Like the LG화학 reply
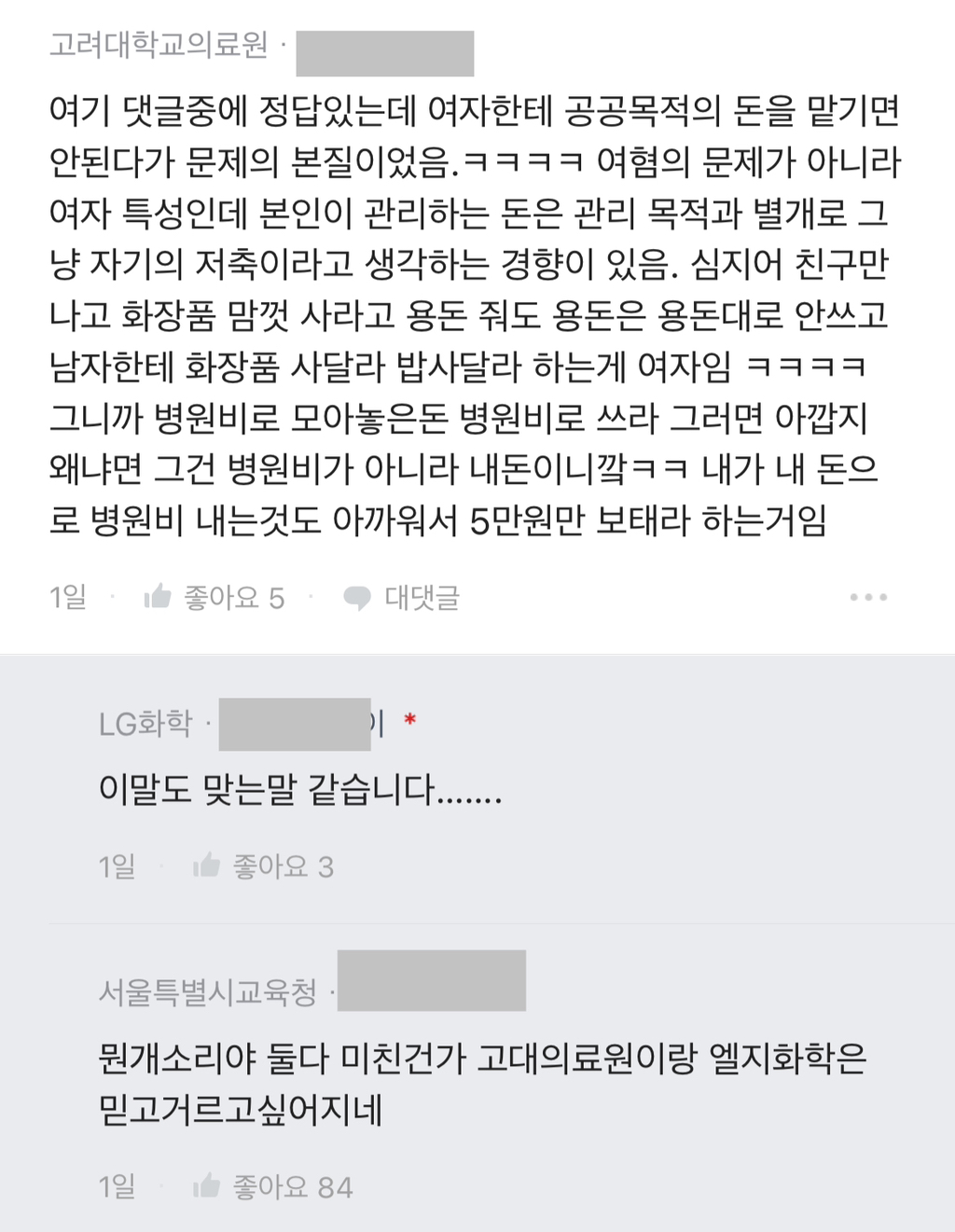 (x=207, y=866)
